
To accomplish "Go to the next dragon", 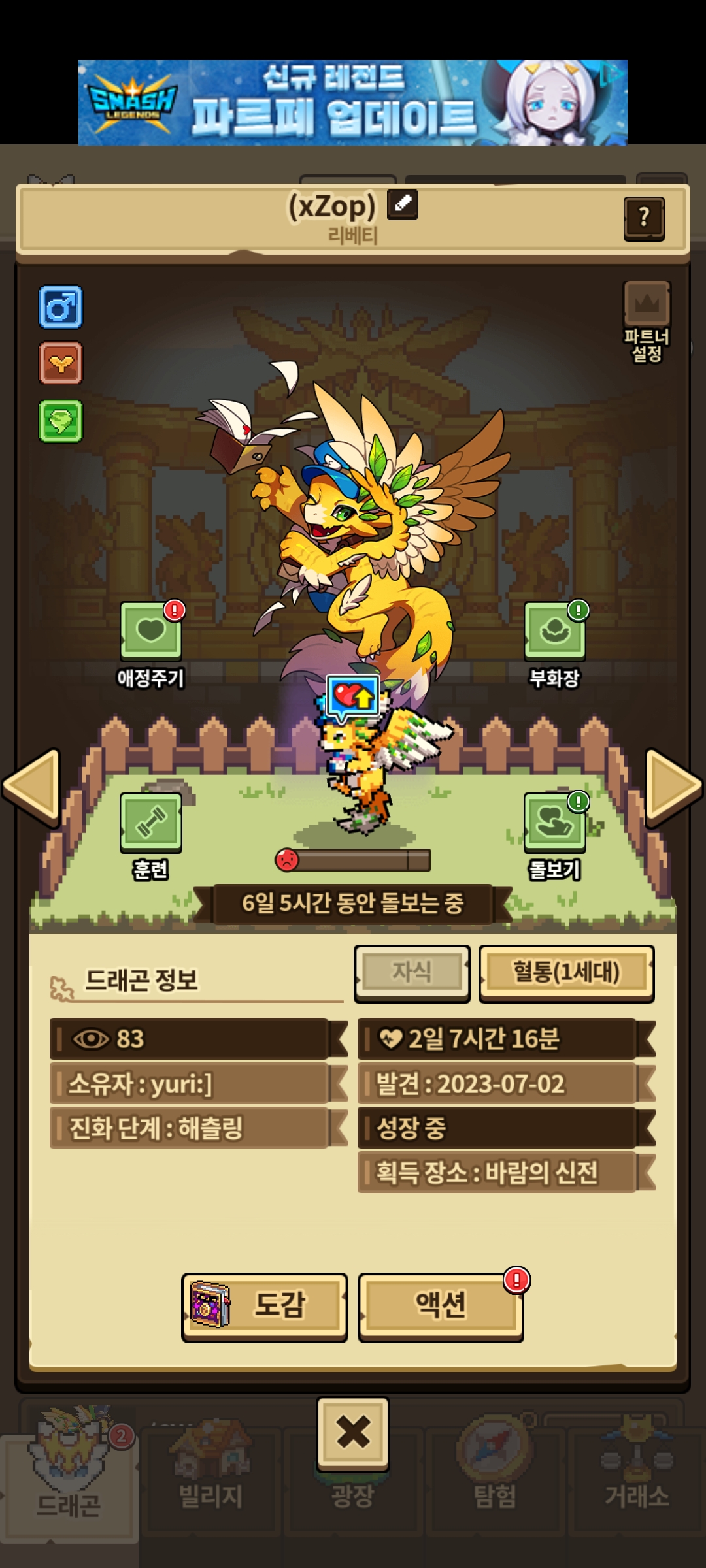I will coord(673,786).
